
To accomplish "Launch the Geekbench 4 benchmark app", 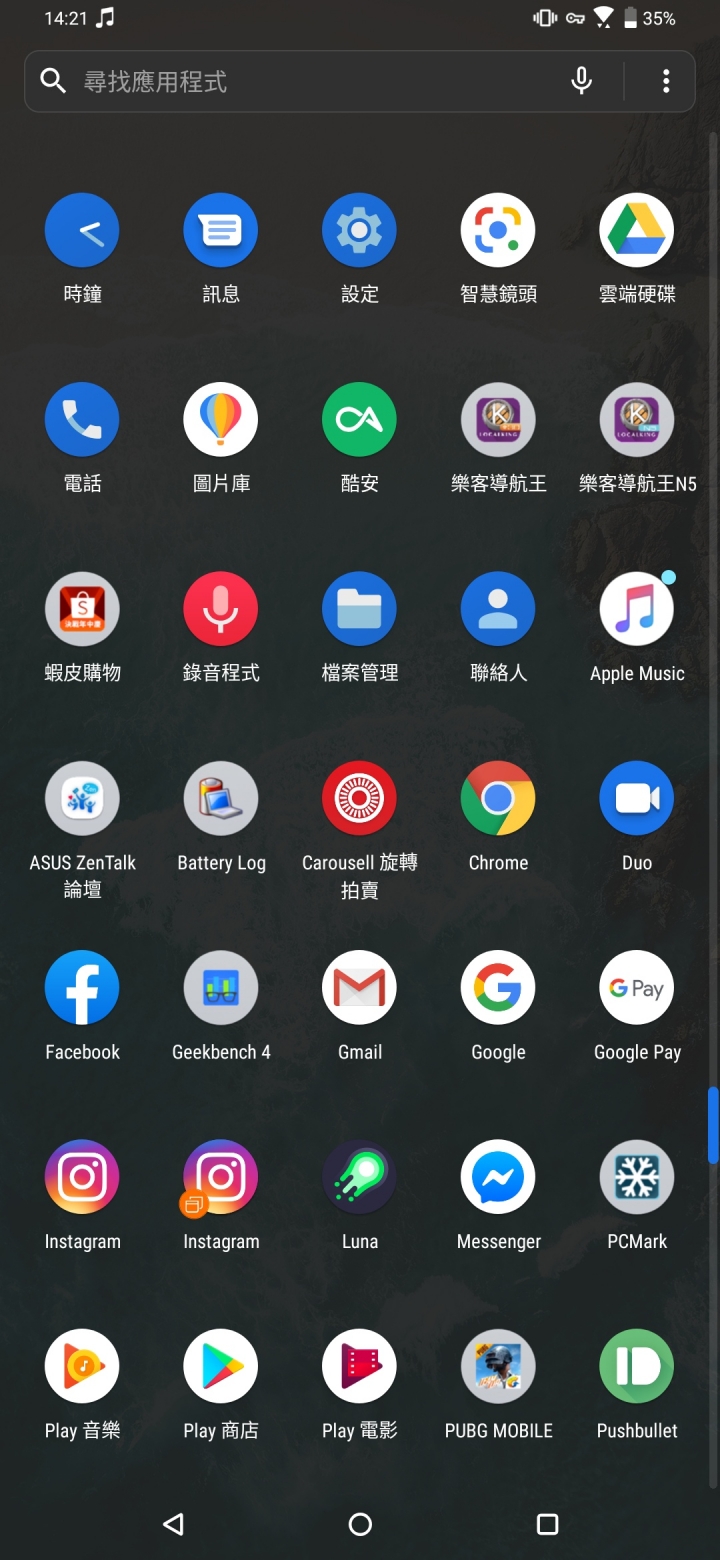I will click(221, 988).
